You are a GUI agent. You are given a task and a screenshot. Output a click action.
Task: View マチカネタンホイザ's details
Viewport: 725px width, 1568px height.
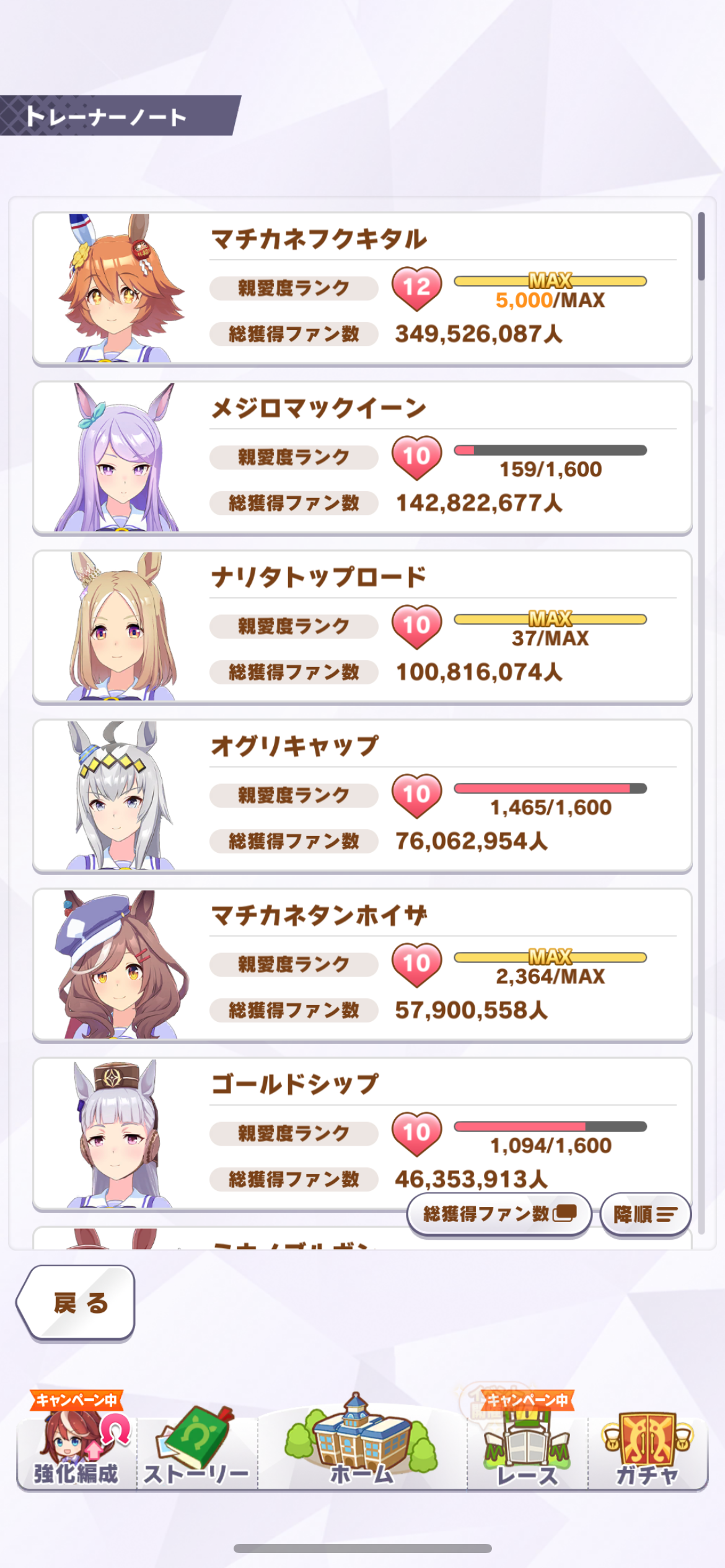click(x=362, y=965)
